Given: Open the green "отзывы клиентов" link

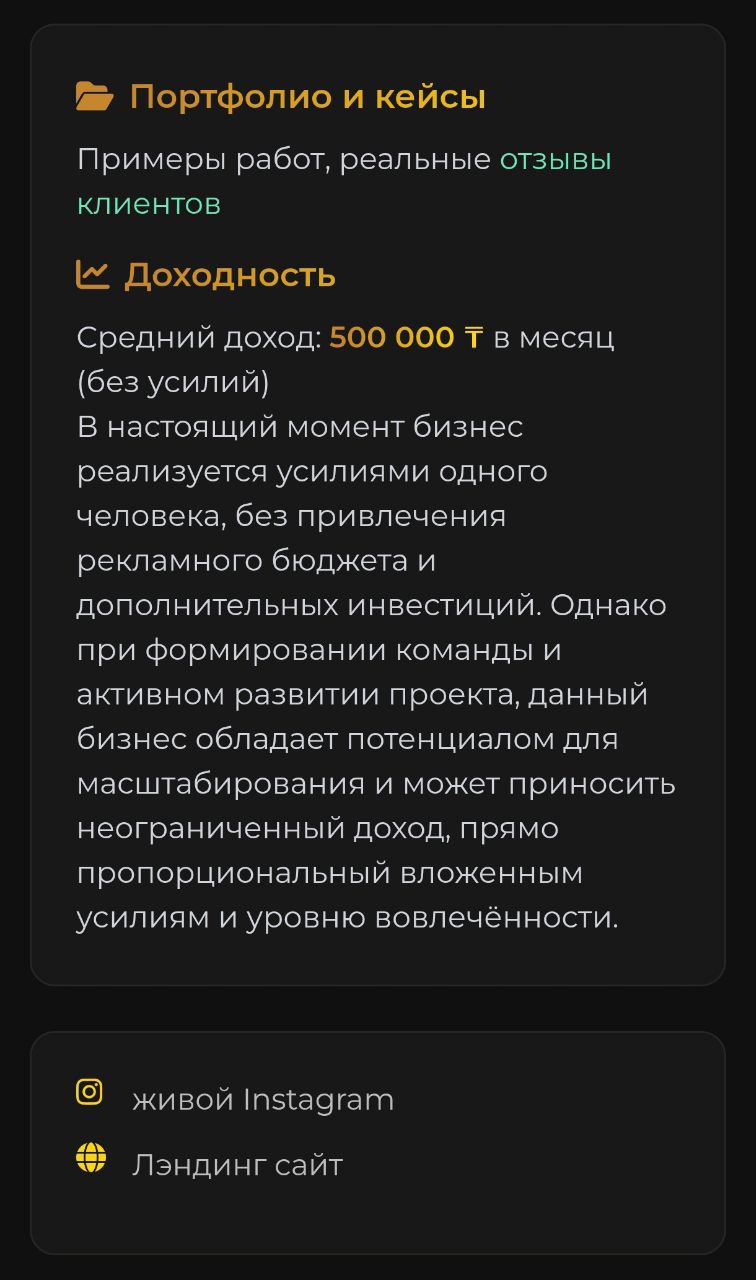Looking at the screenshot, I should (555, 160).
